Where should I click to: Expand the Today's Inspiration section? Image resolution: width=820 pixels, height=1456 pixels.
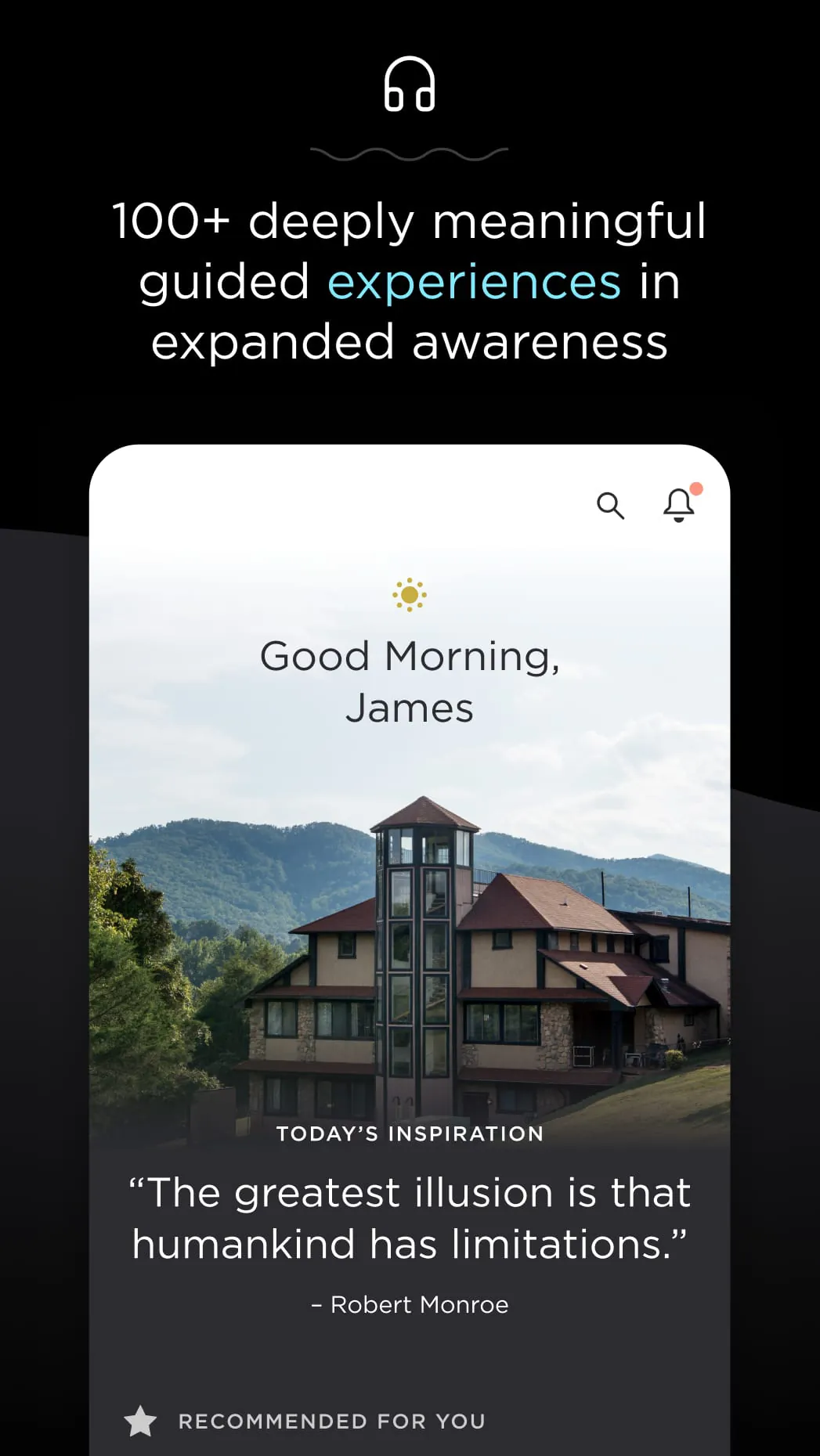coord(410,1133)
